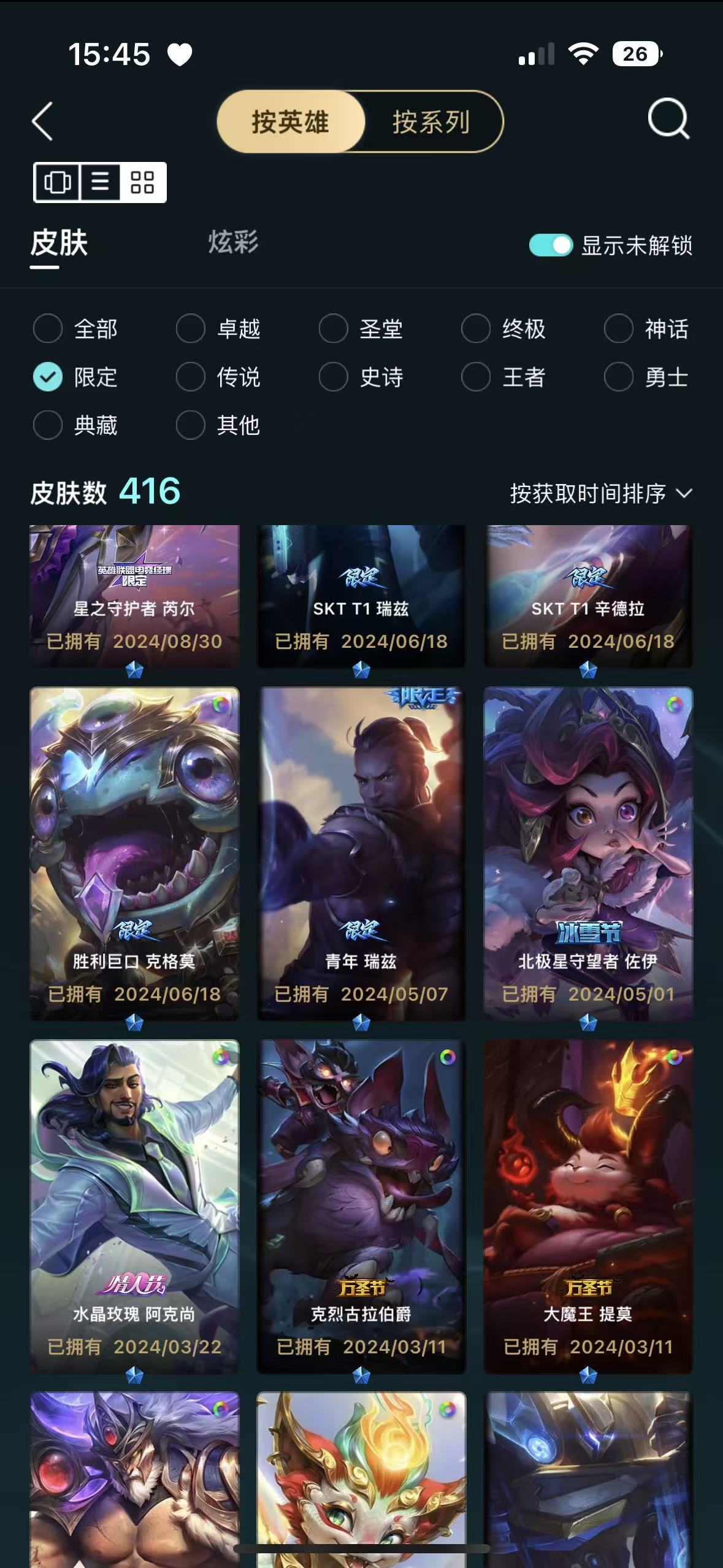View the 水晶玫瑰 阿克尚 skin card

coord(134,1205)
